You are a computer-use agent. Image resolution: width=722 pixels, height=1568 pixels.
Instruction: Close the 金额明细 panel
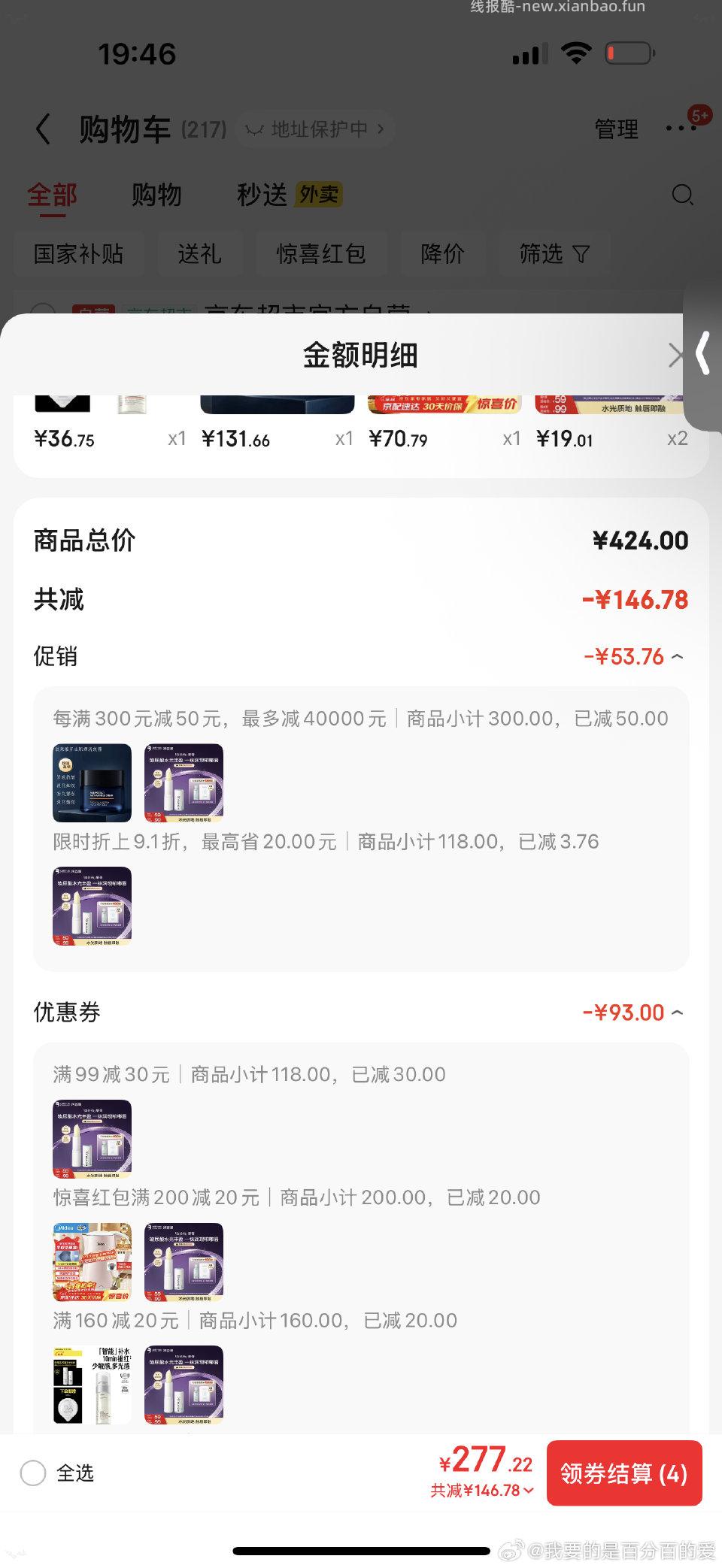676,356
